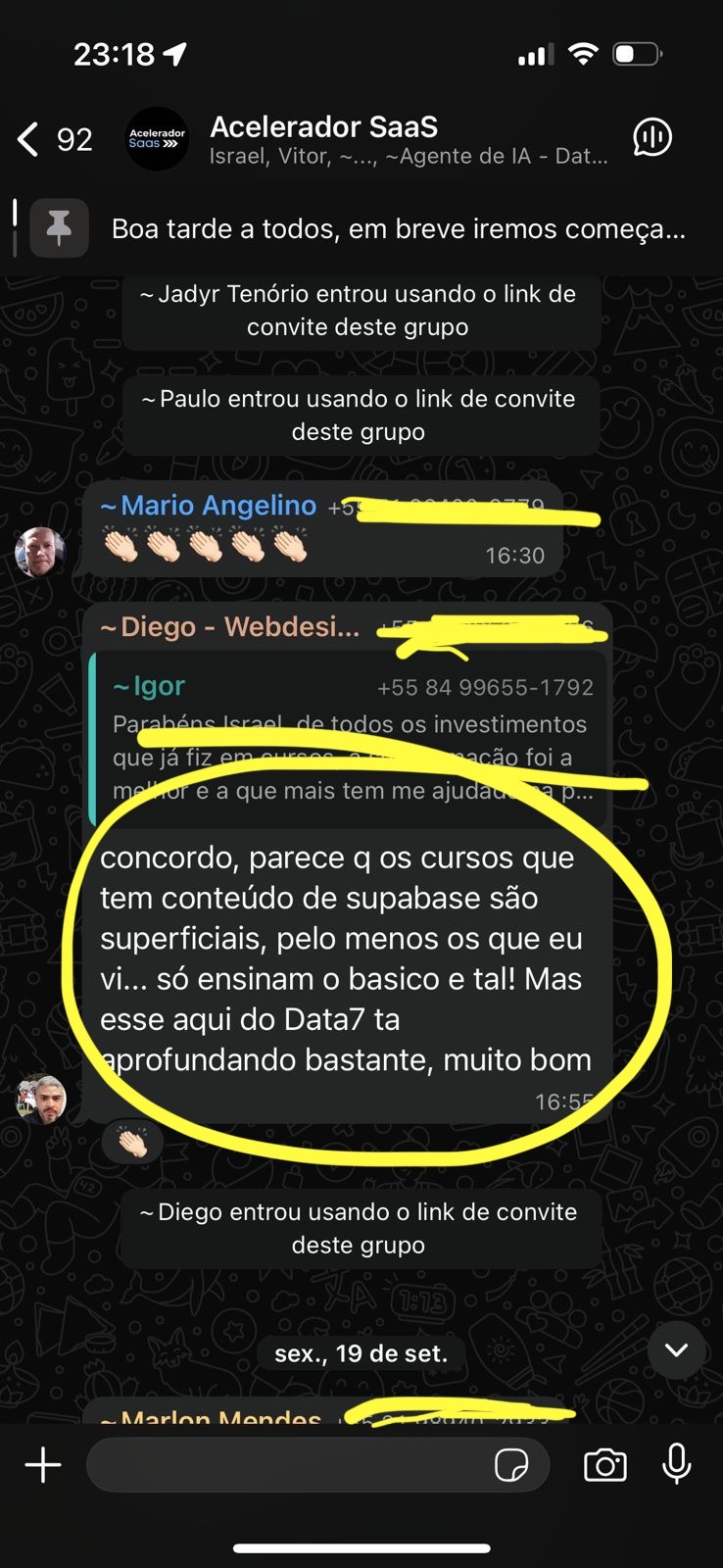Open the sticker picker

[x=511, y=1465]
